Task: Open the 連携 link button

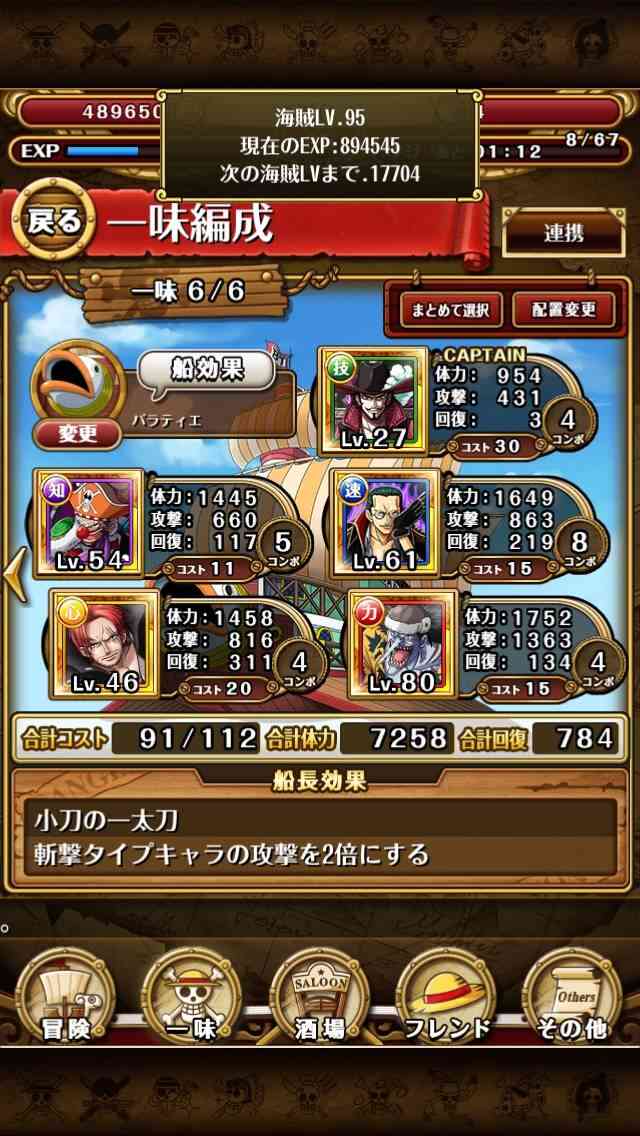Action: 564,233
